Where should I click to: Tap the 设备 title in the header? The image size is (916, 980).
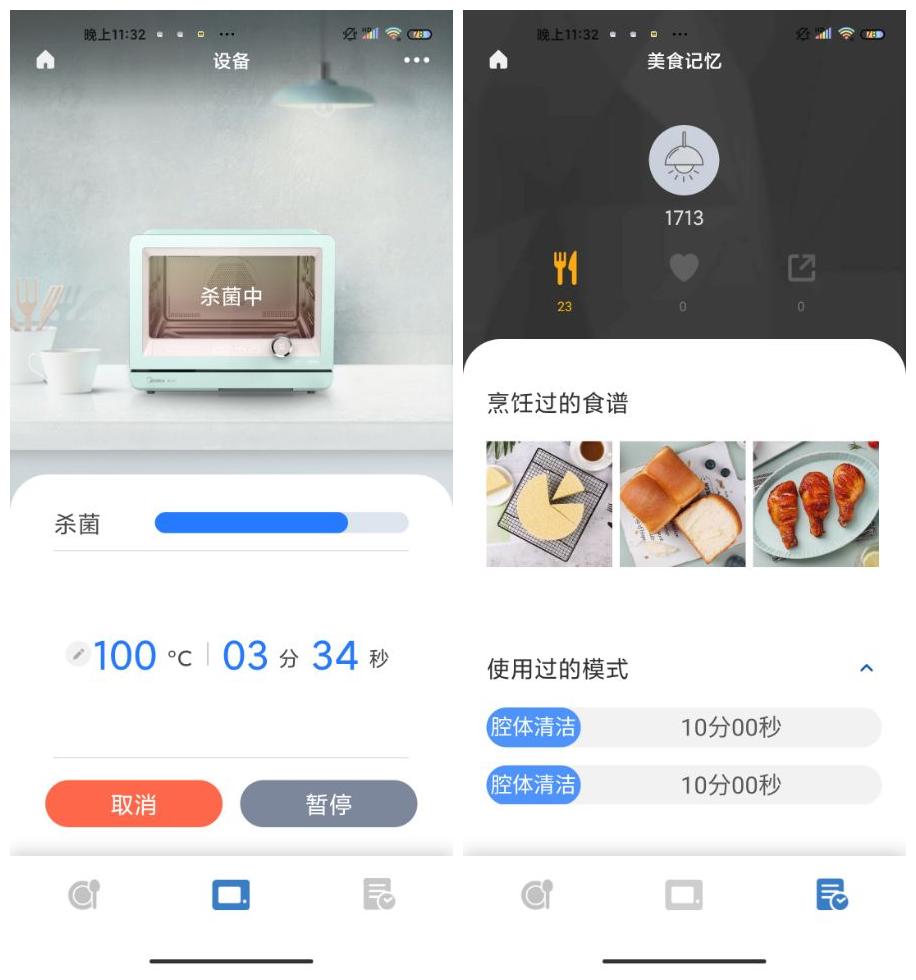click(x=231, y=60)
